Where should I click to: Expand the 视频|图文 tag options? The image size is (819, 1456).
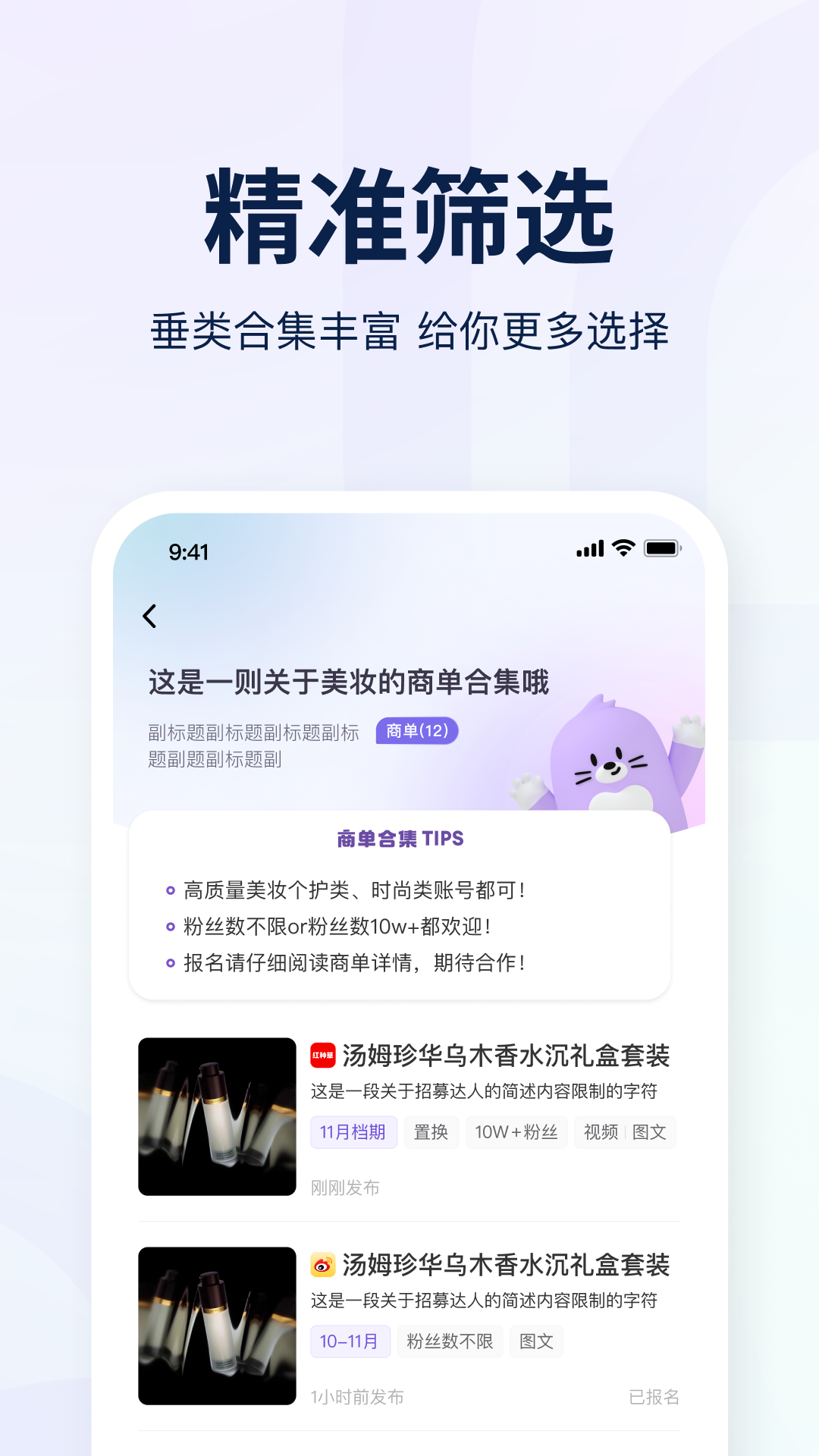pos(626,1131)
